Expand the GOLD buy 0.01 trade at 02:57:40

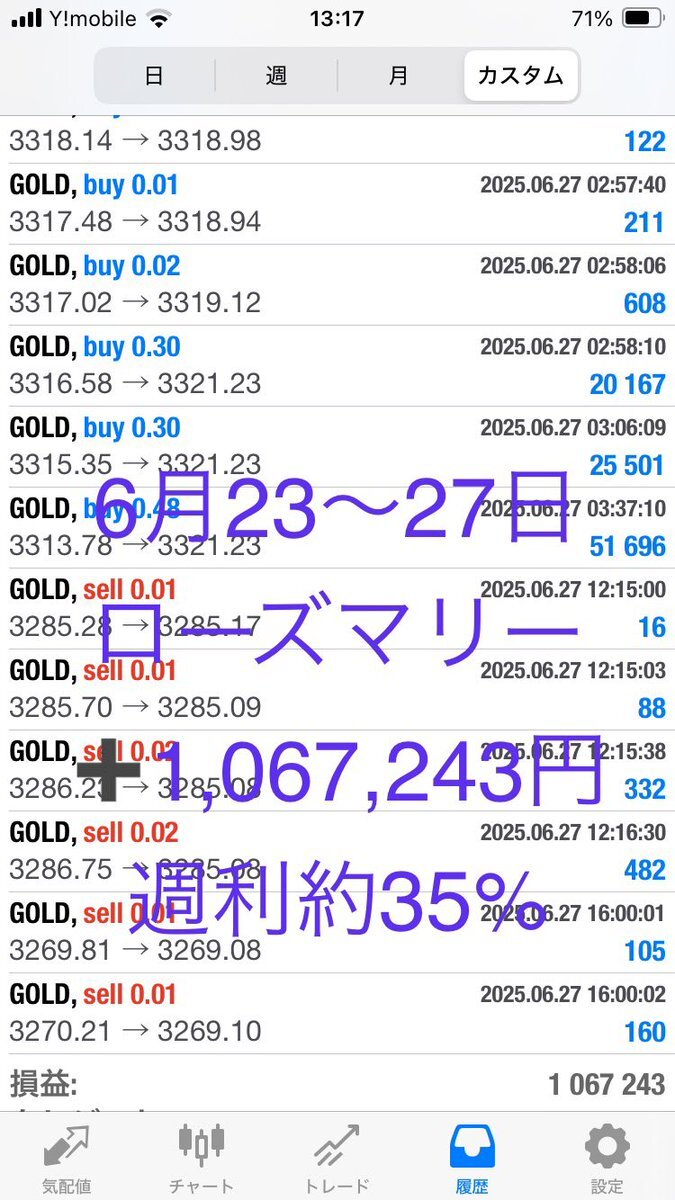[337, 204]
